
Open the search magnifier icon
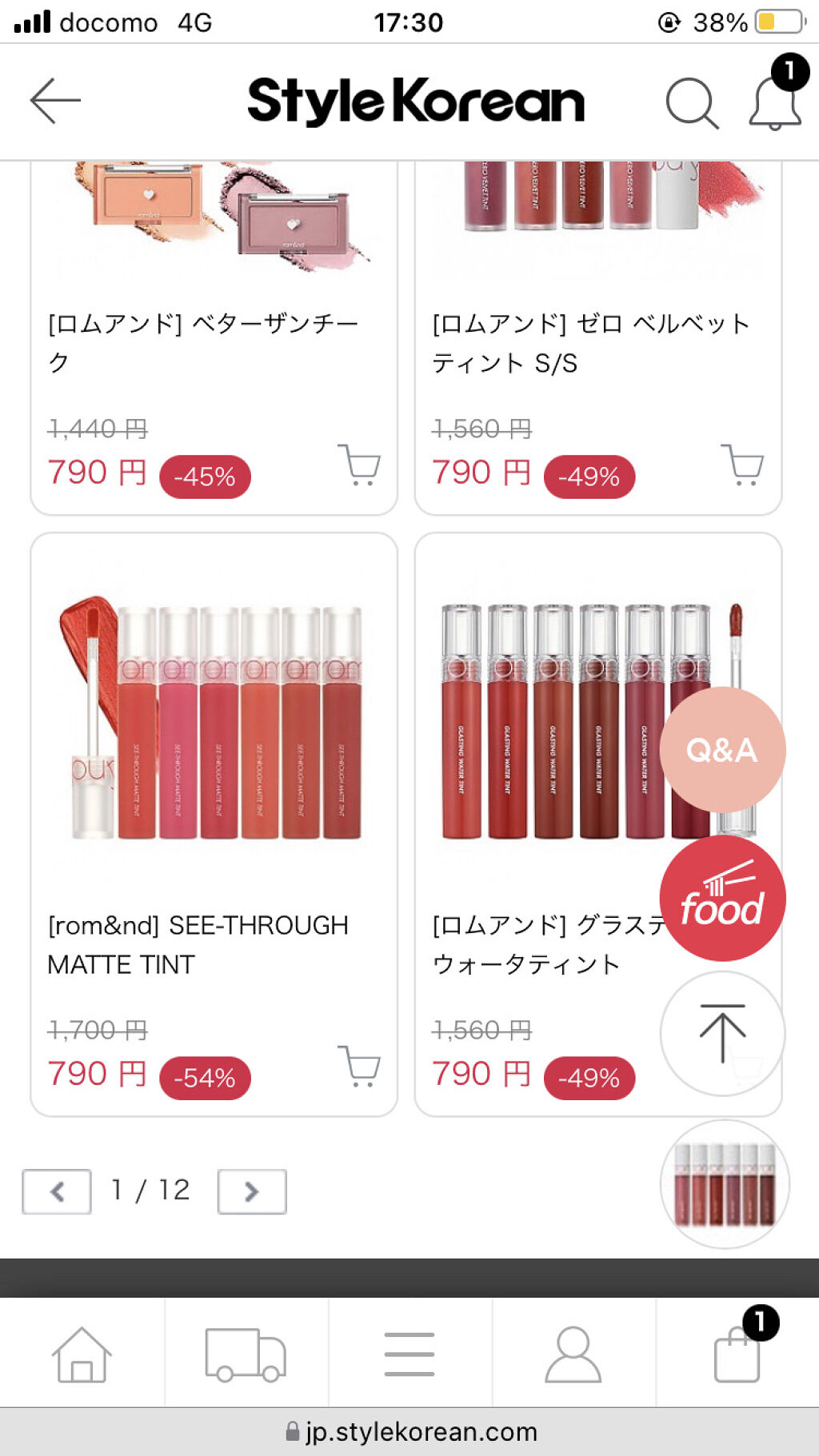click(691, 103)
